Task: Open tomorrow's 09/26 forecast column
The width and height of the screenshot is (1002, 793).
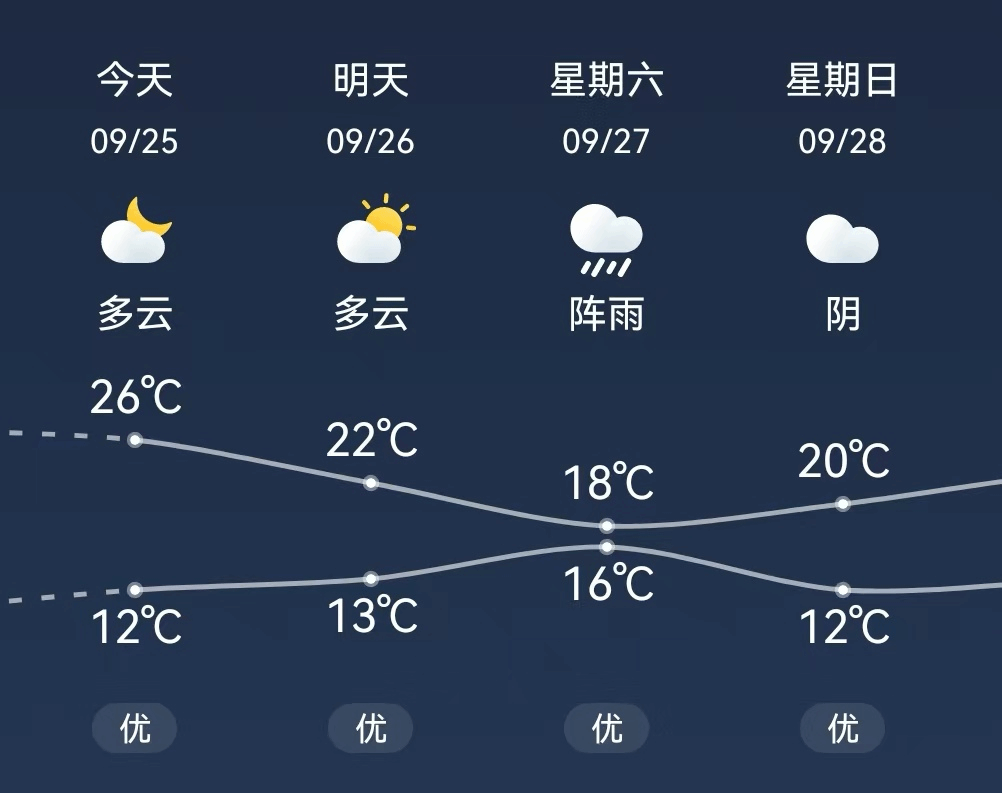Action: coord(370,140)
